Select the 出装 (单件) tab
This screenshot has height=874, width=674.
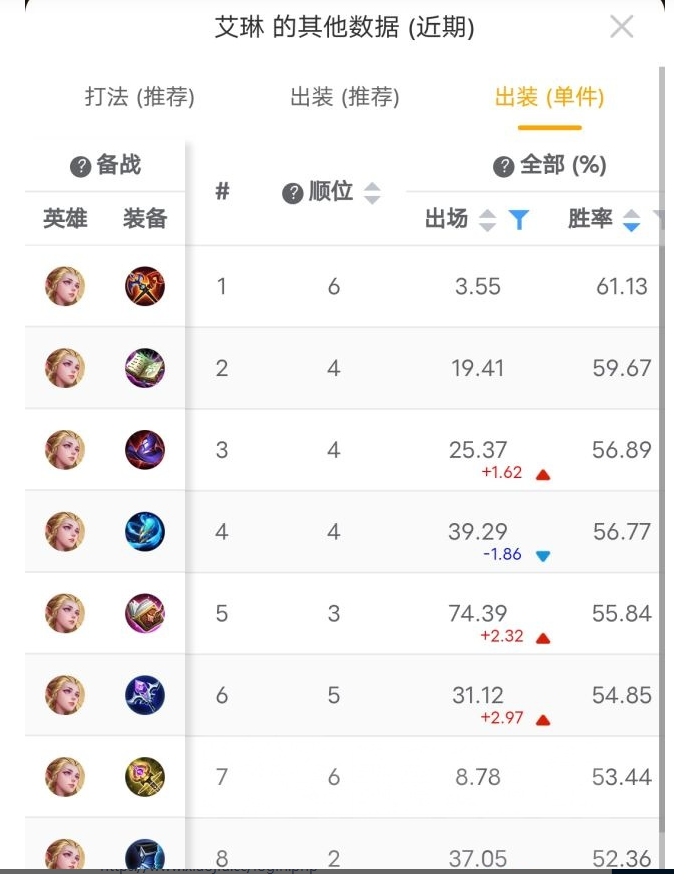click(549, 97)
